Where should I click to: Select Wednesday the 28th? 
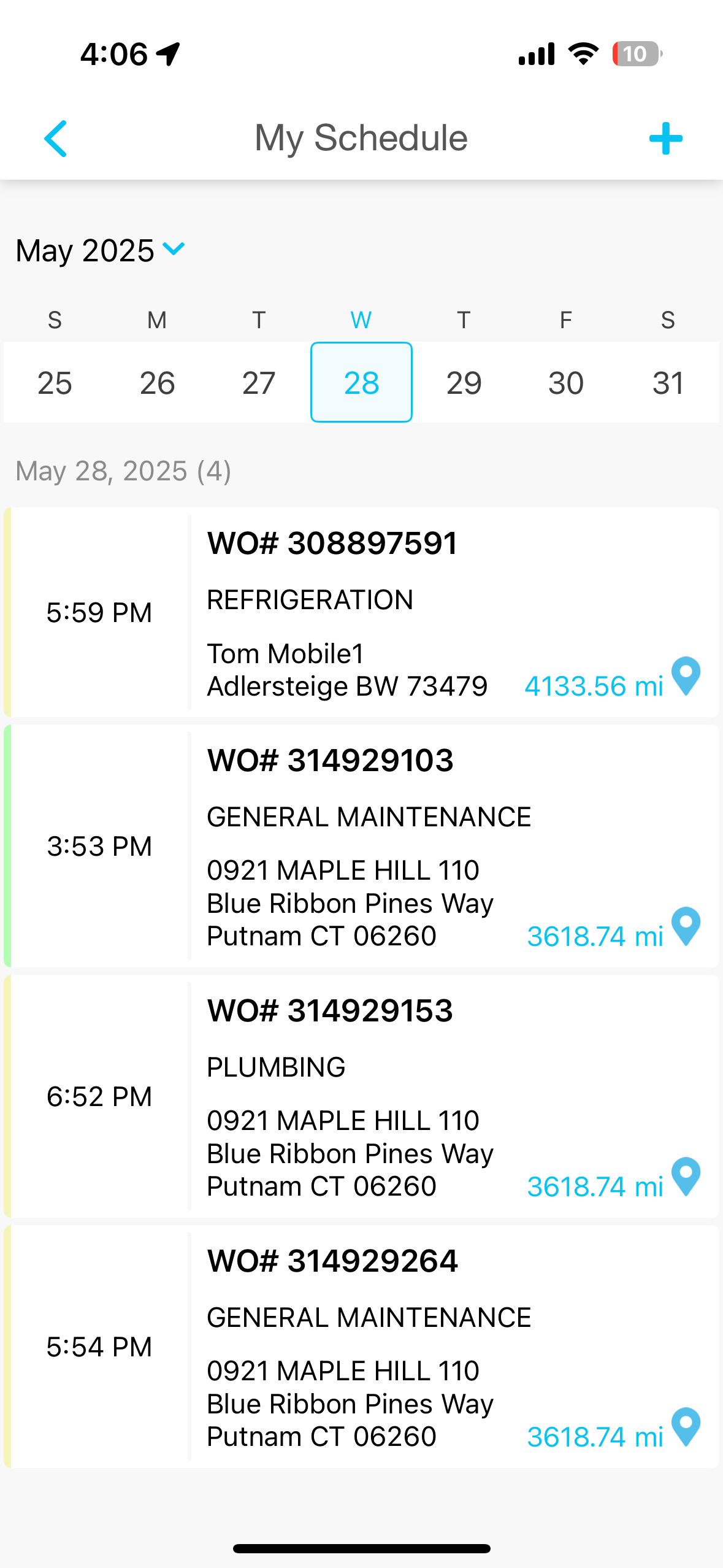coord(361,383)
